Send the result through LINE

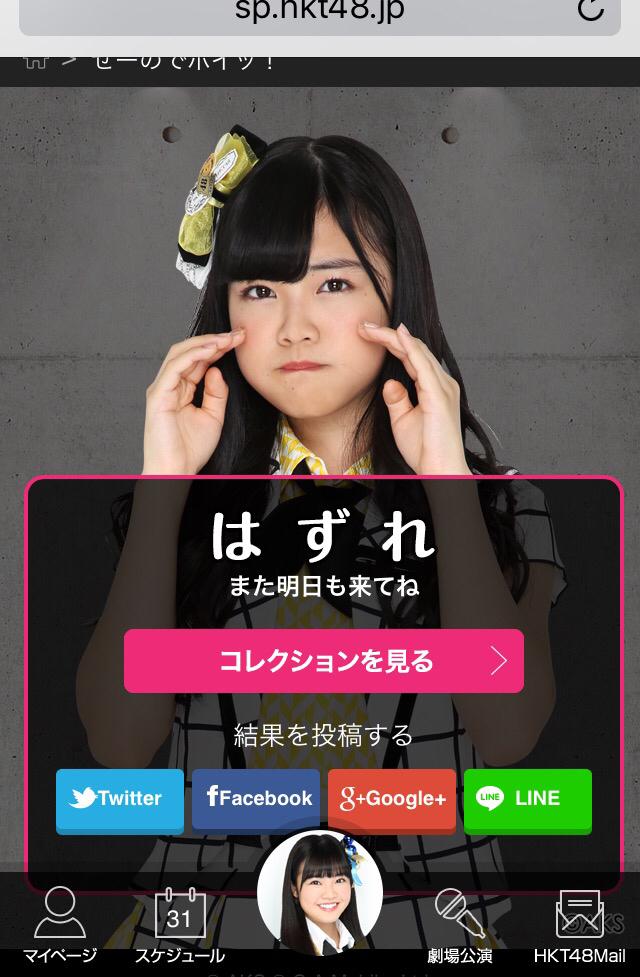(528, 798)
